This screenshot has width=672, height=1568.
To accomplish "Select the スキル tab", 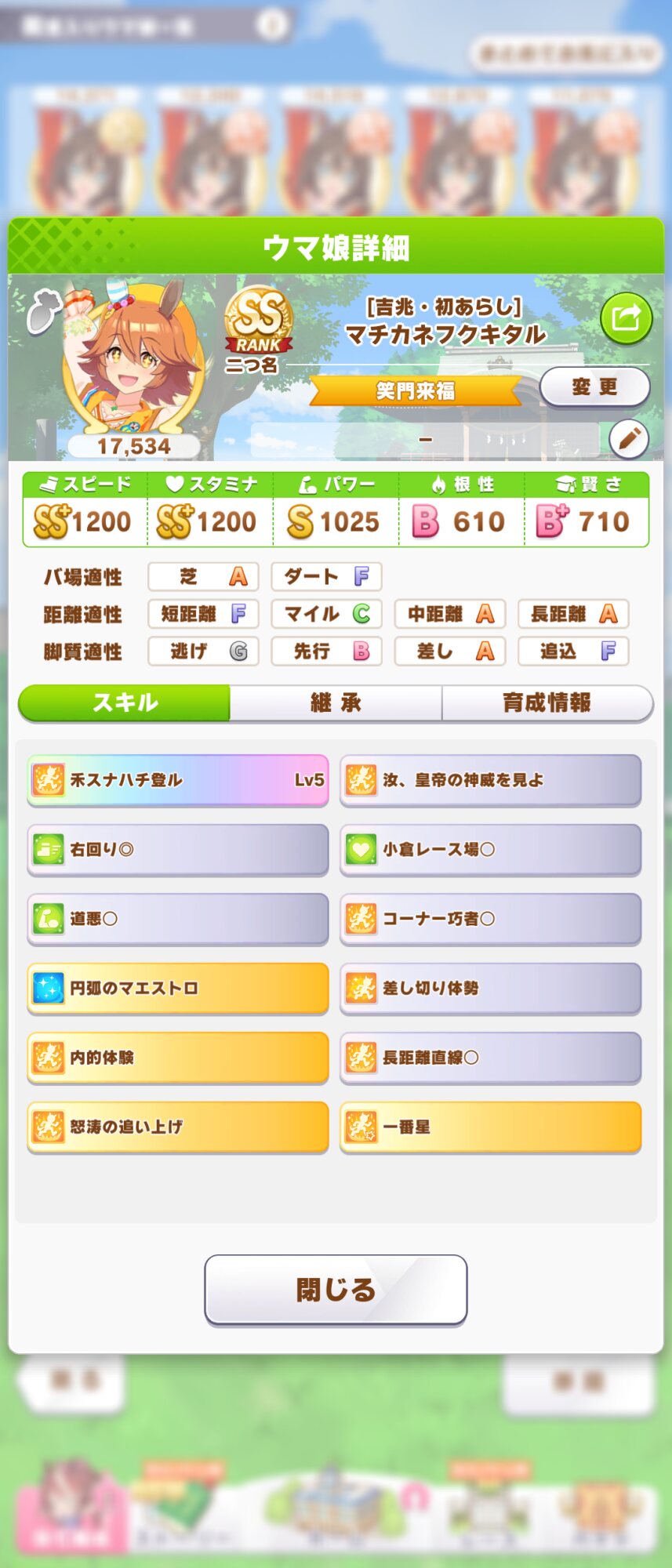I will (125, 702).
